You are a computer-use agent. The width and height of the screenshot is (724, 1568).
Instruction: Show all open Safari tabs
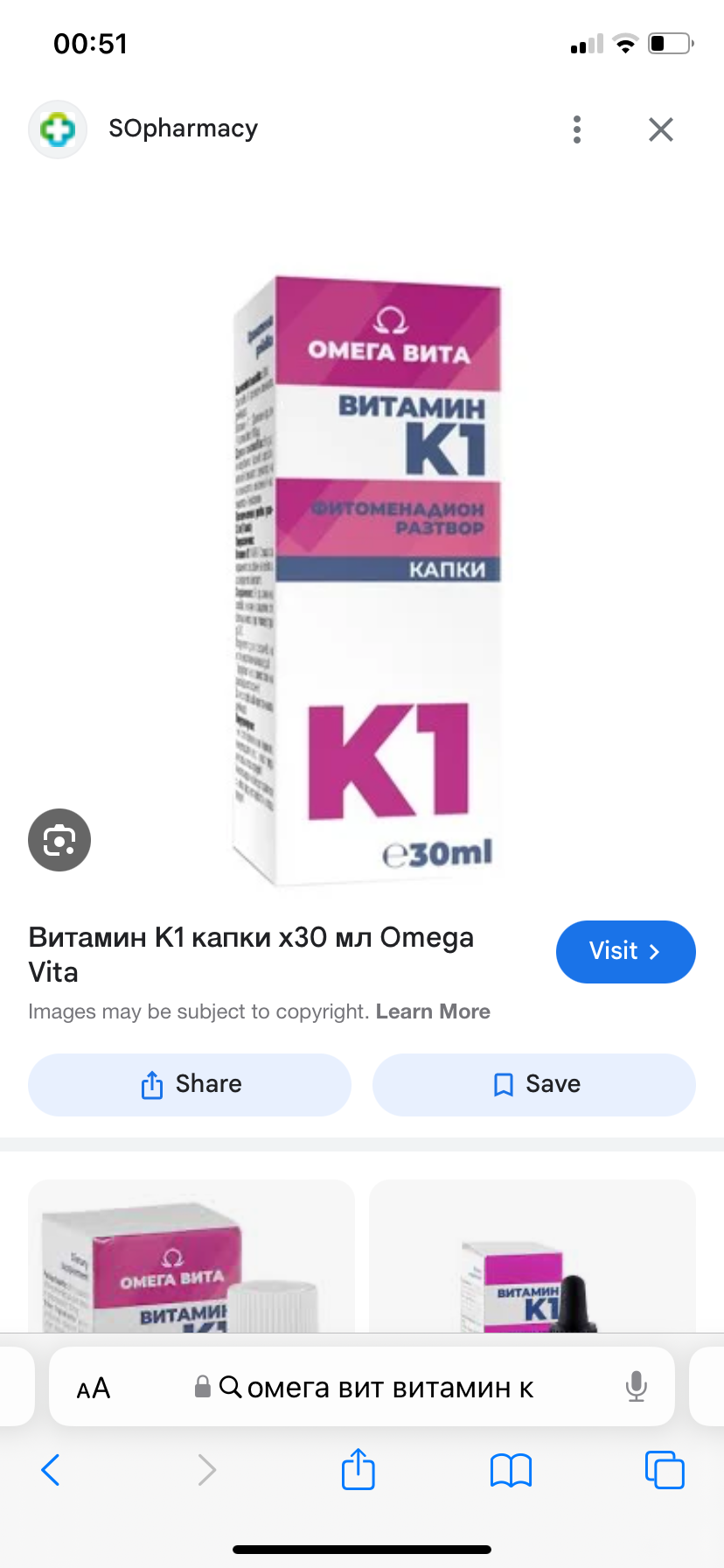point(664,1470)
